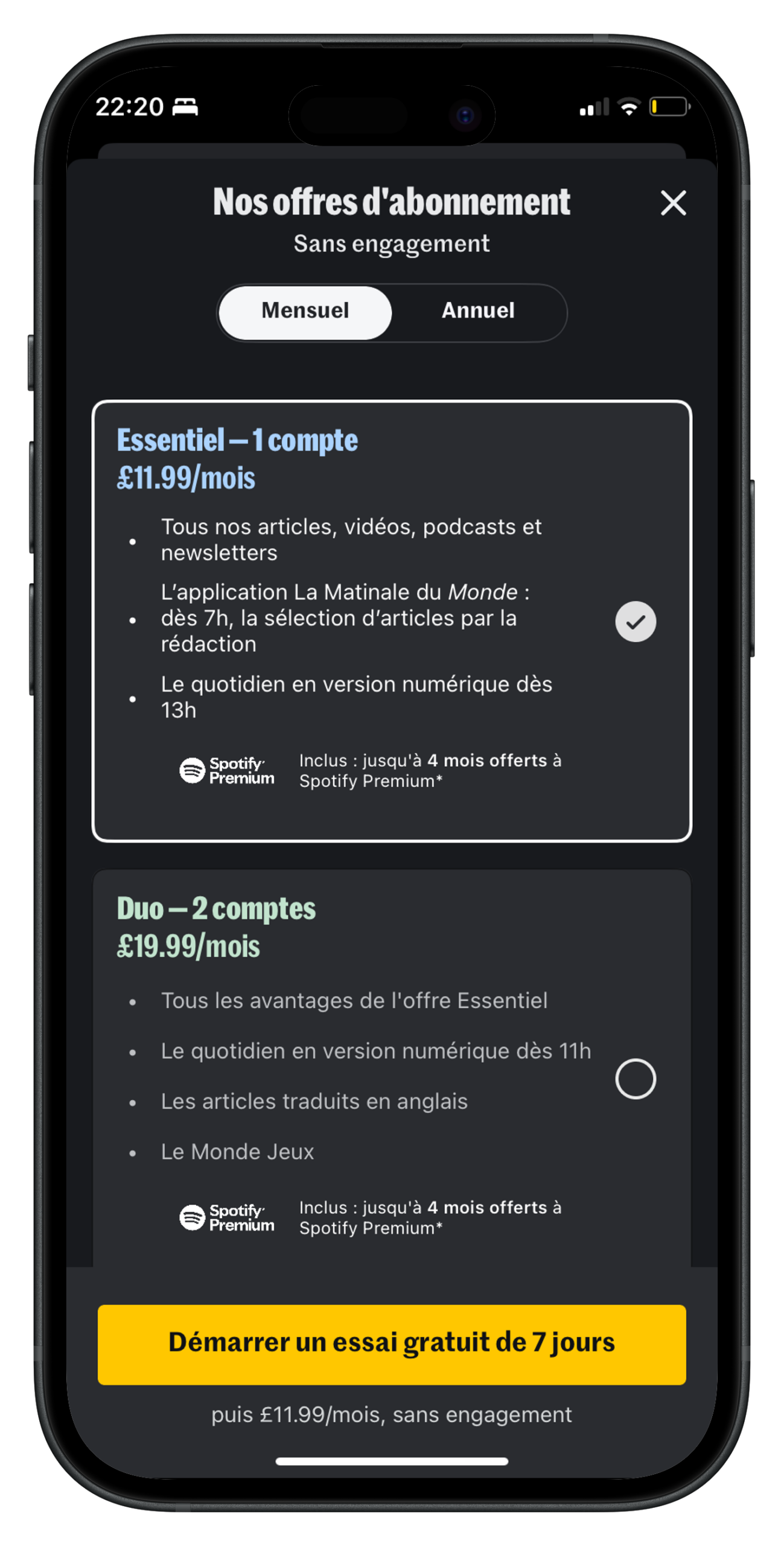Screen dimensions: 784x1546
Task: Close the subscription offers sheet
Action: [673, 203]
